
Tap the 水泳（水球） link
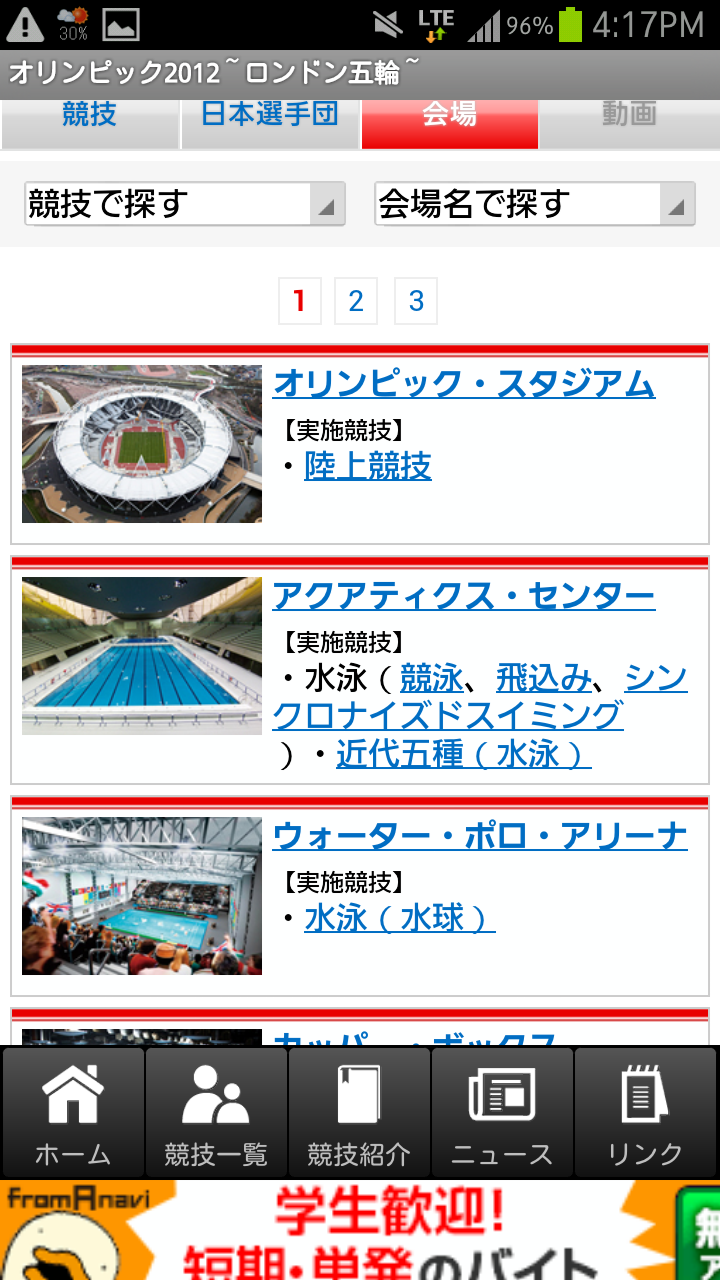[400, 918]
